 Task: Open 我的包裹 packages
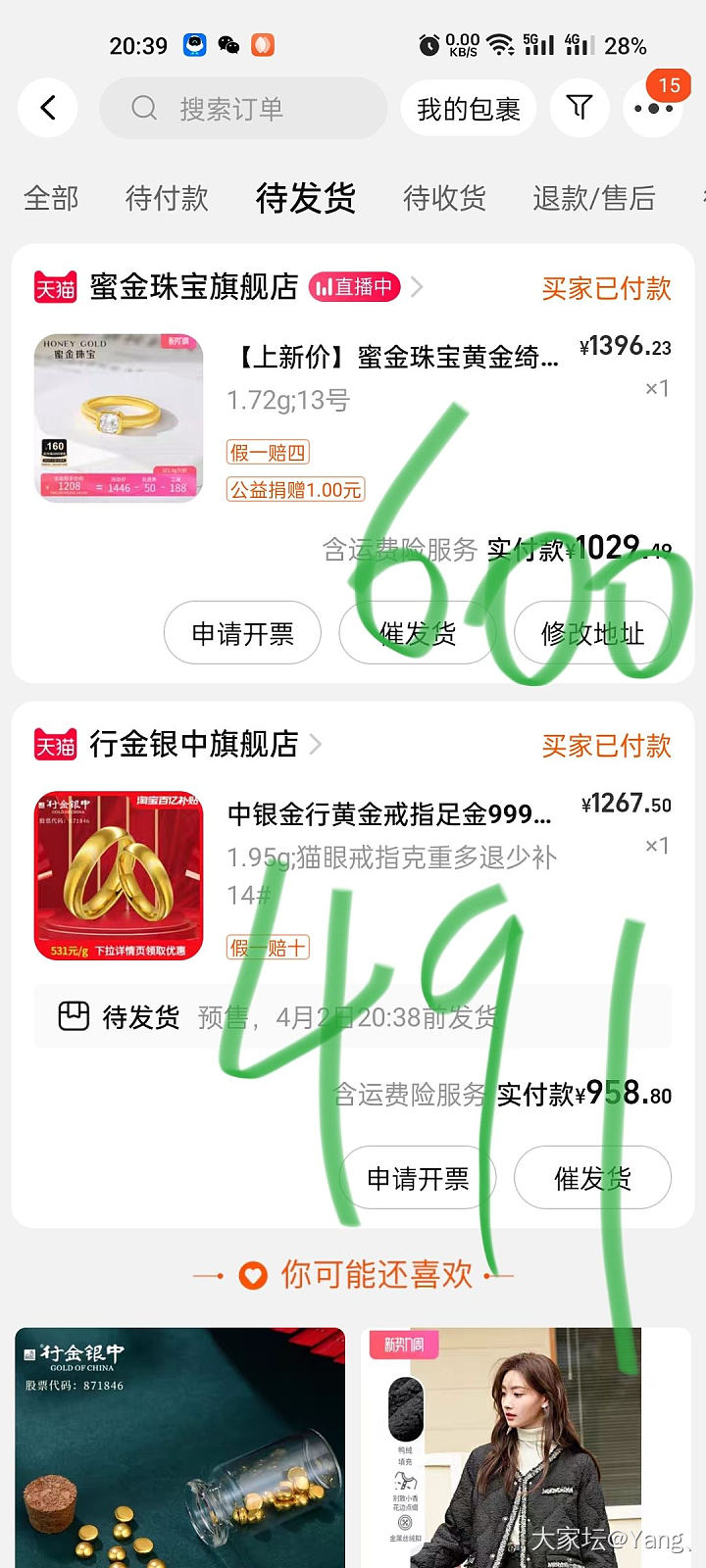468,109
